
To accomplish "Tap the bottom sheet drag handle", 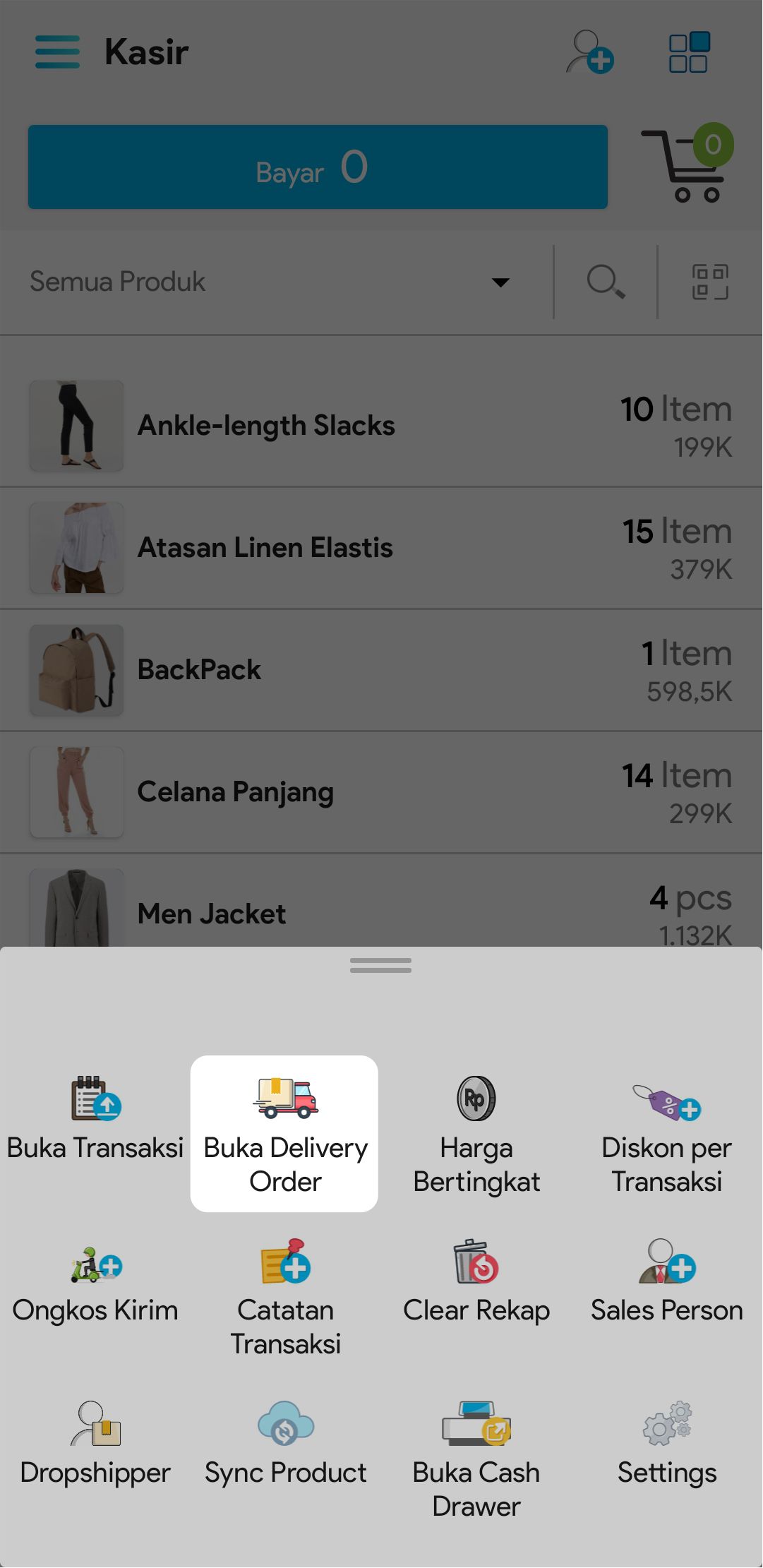I will 380,965.
